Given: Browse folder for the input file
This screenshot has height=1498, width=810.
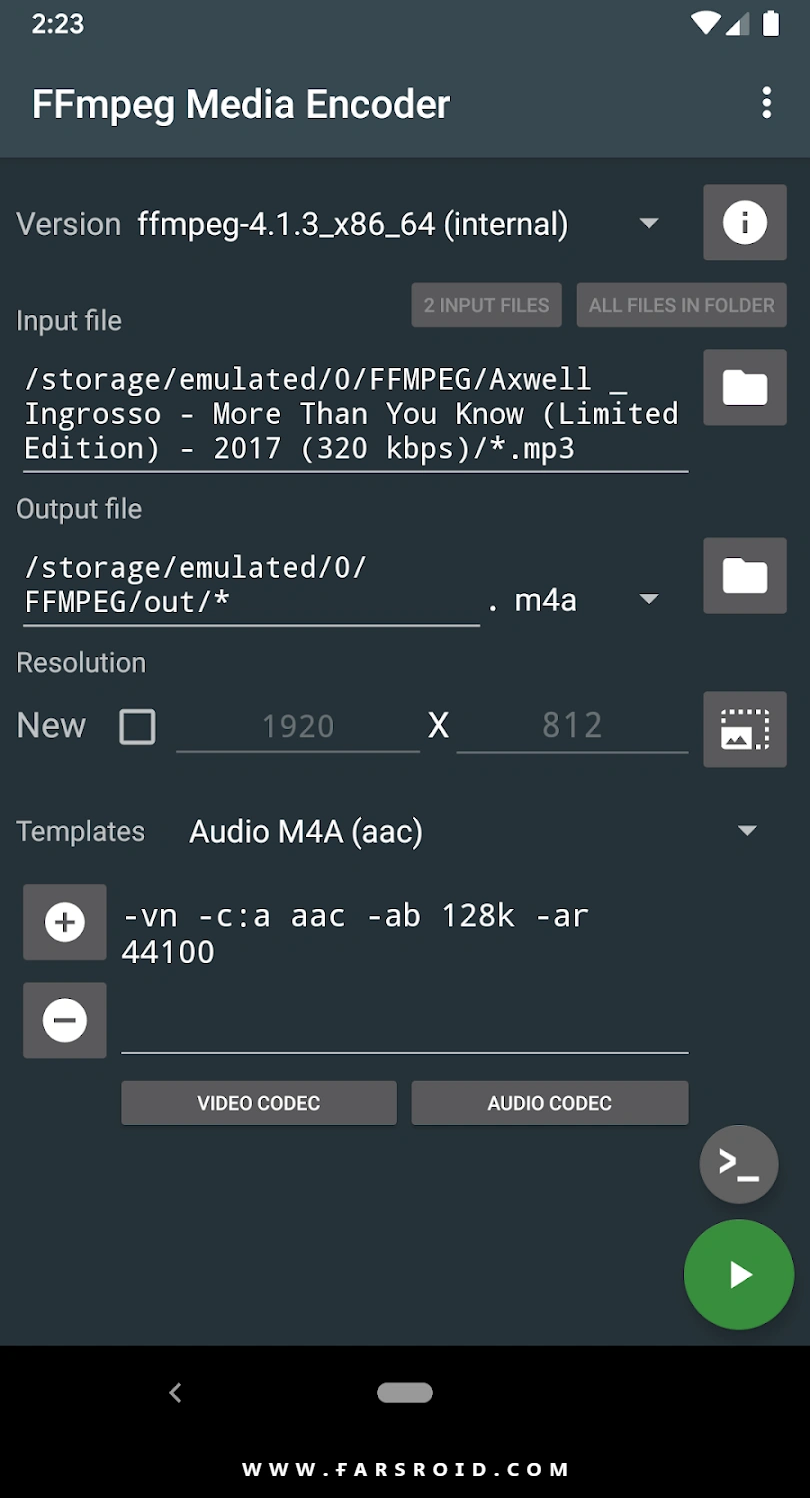Looking at the screenshot, I should [x=745, y=387].
